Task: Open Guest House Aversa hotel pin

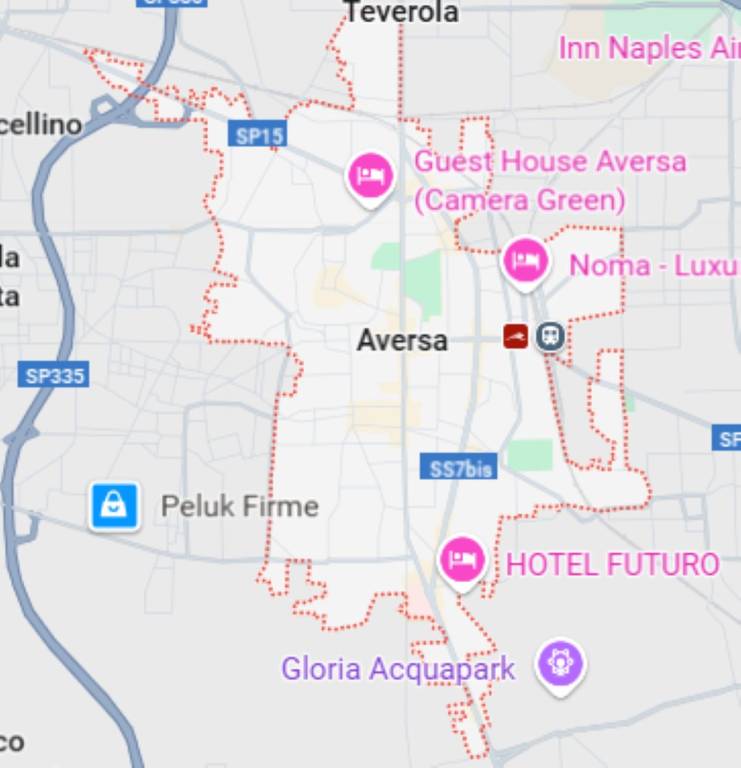Action: (370, 177)
